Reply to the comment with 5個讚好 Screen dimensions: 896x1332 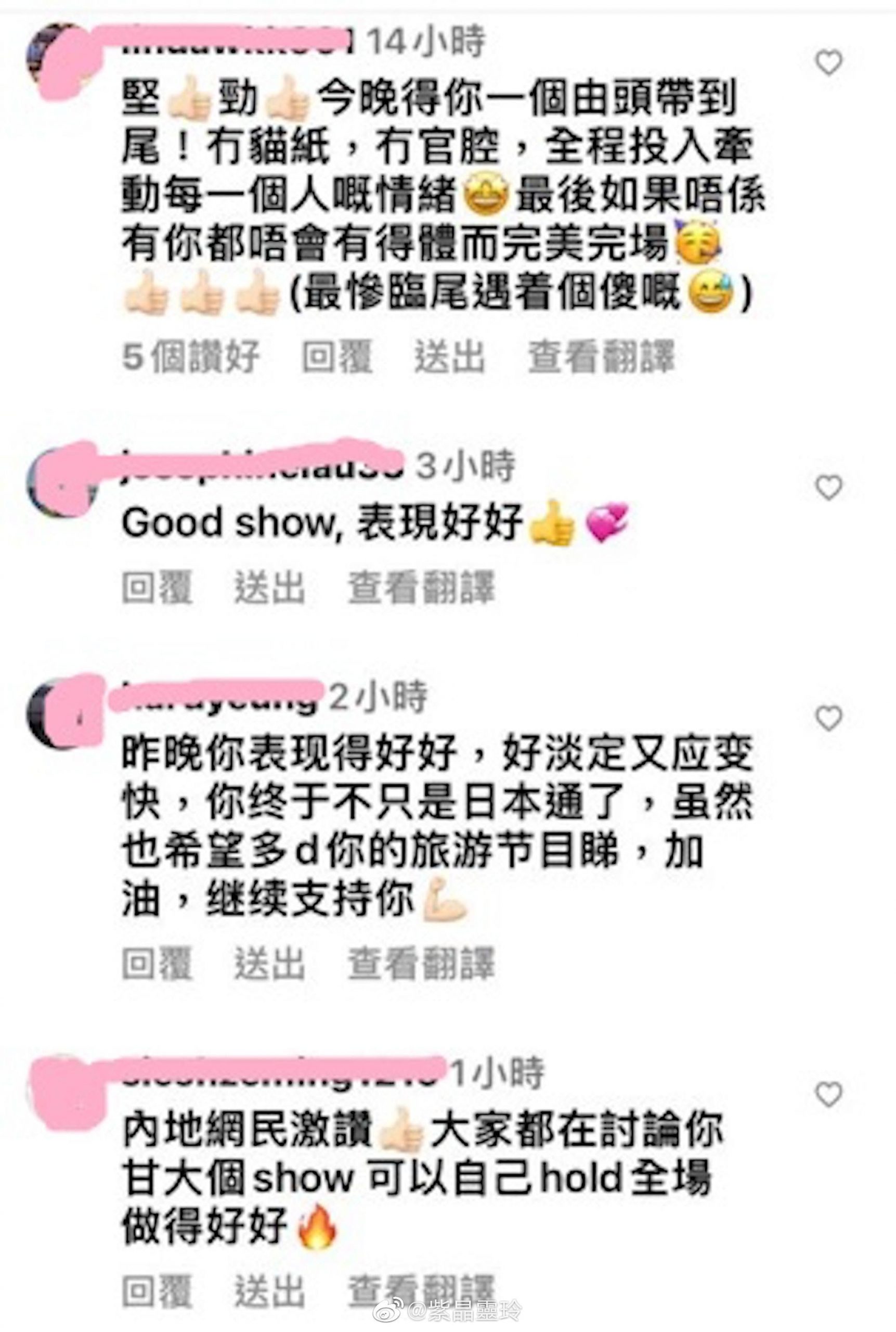tap(337, 357)
